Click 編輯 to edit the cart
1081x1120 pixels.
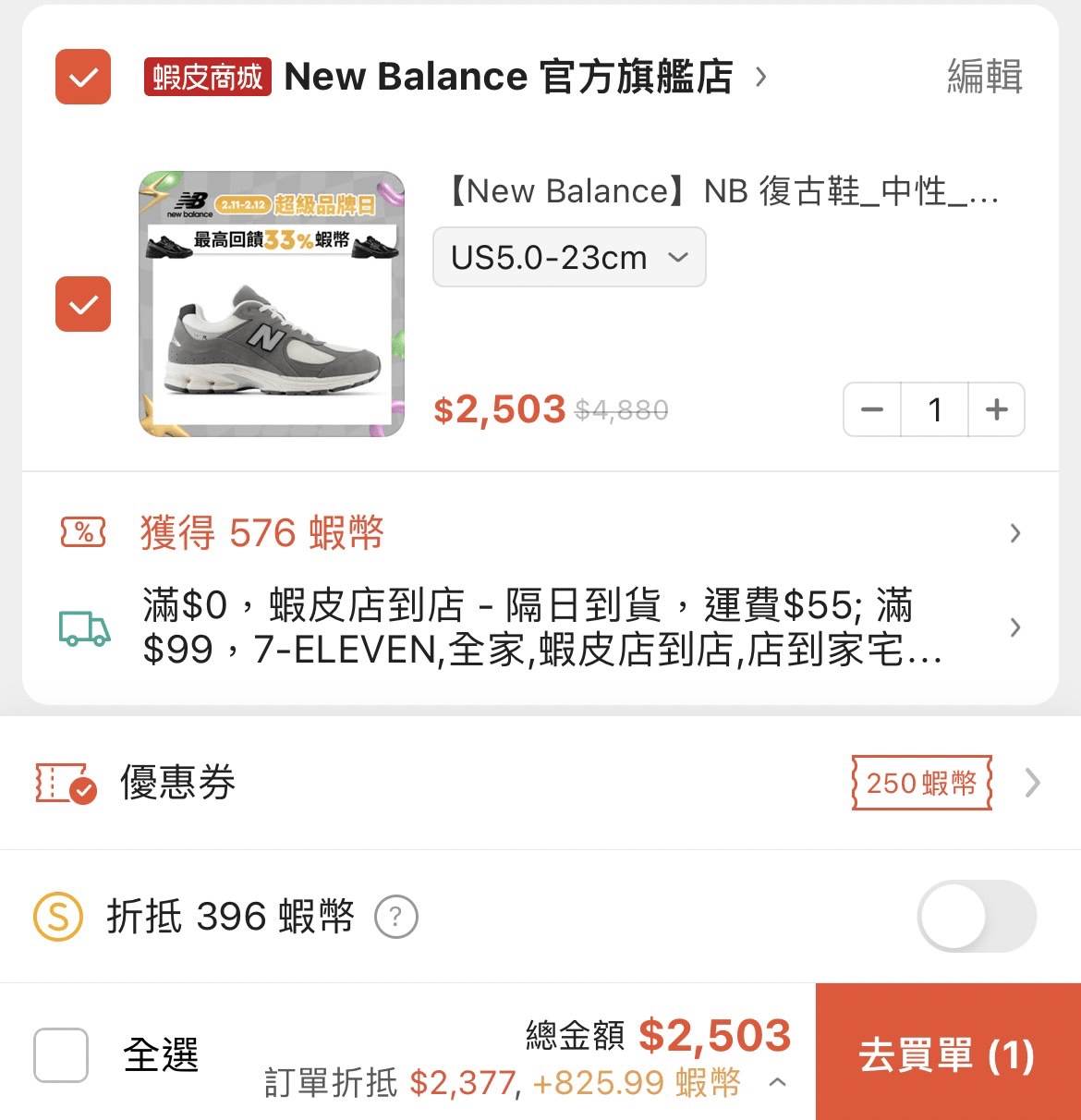coord(983,78)
